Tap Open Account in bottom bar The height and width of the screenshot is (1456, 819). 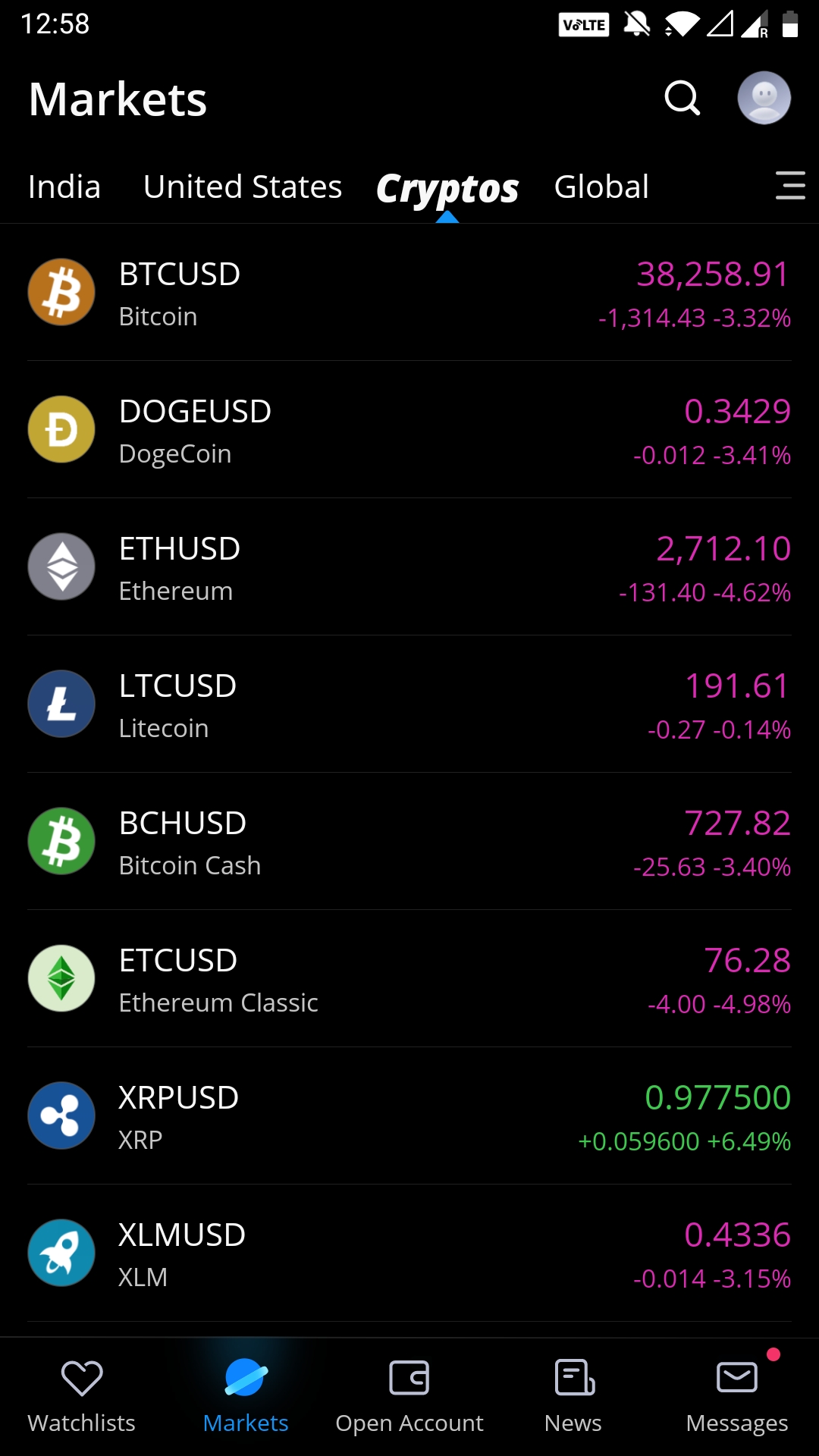click(409, 1403)
